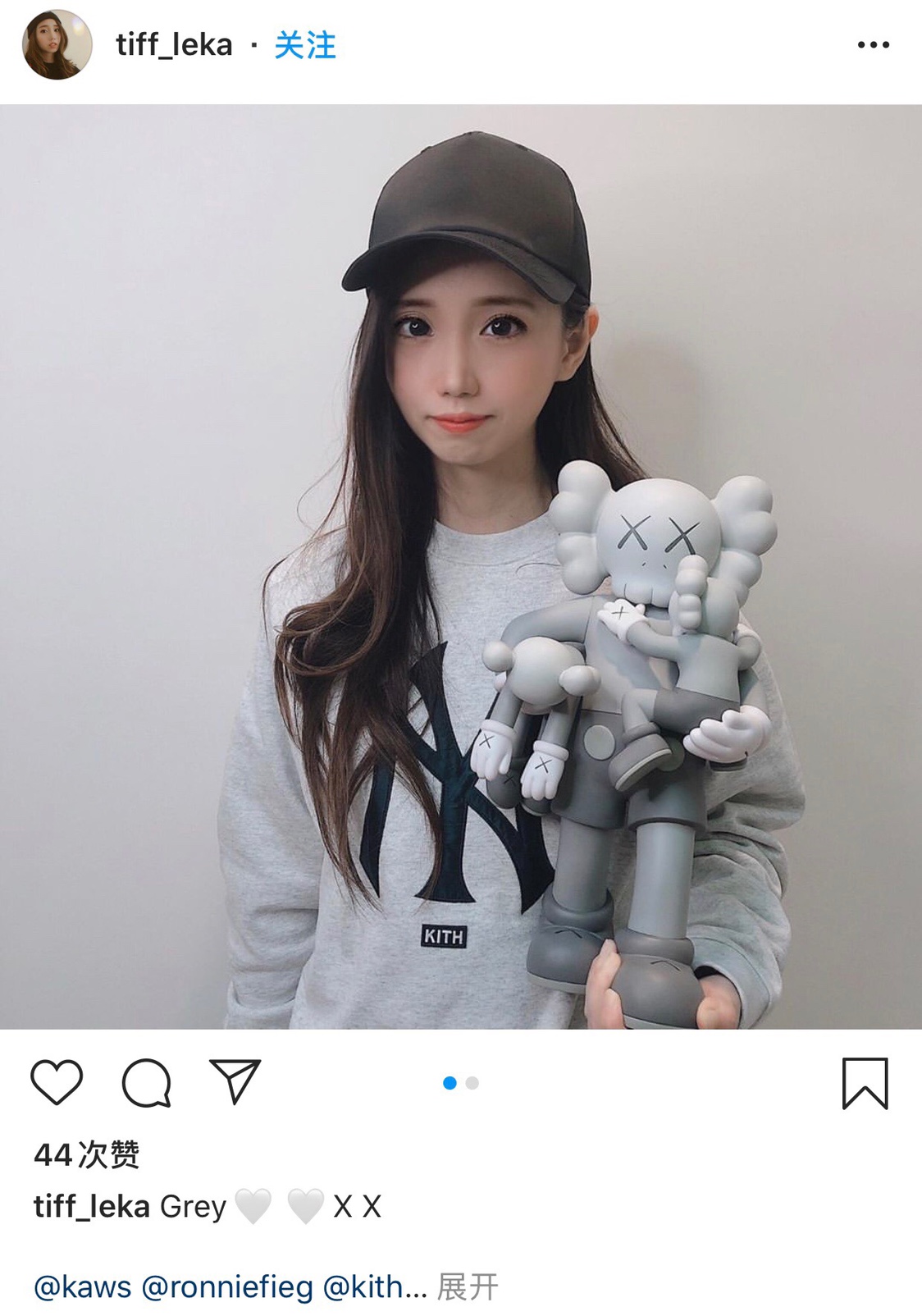The width and height of the screenshot is (922, 1316).
Task: Open the post's three-dot overflow menu
Action: click(x=873, y=45)
